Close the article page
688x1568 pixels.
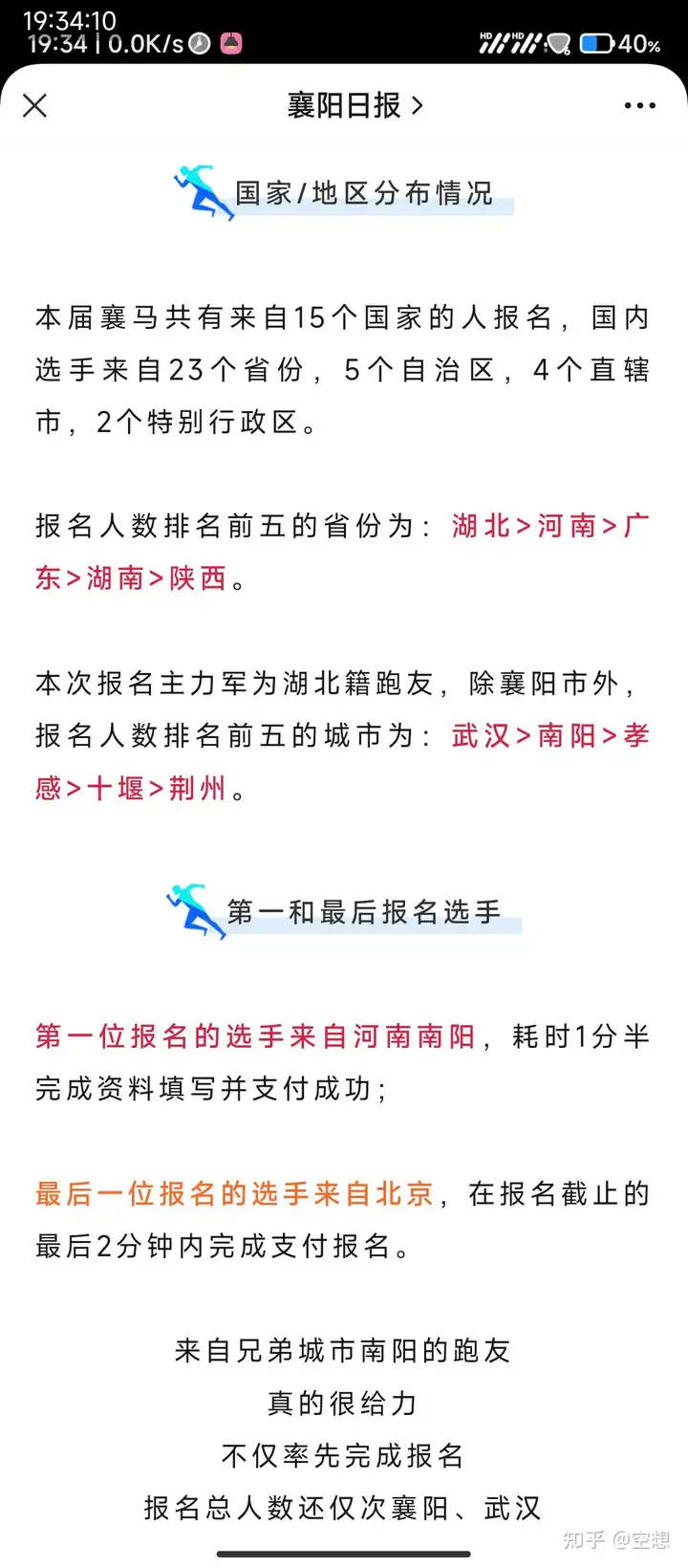pyautogui.click(x=34, y=105)
